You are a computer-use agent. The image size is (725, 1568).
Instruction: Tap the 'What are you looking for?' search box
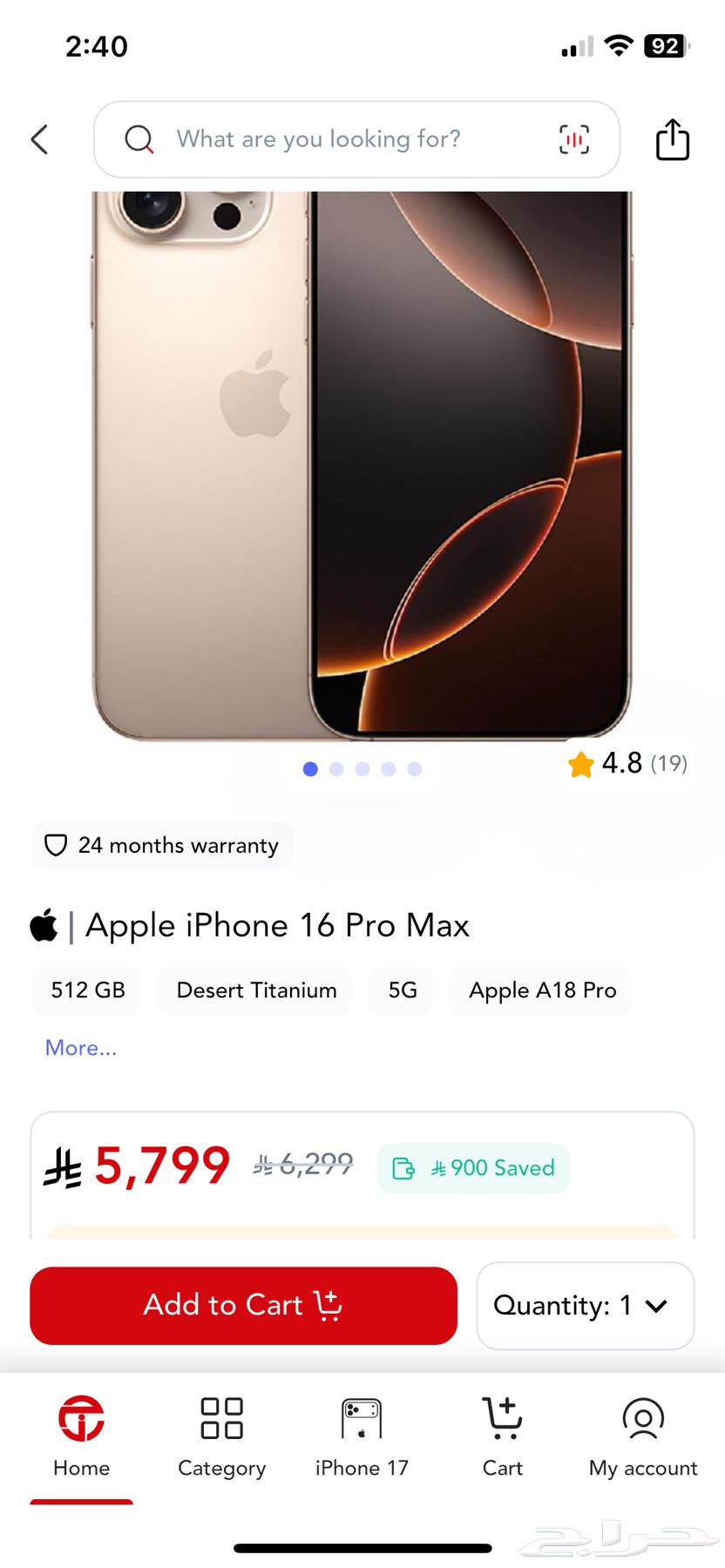coord(331,139)
